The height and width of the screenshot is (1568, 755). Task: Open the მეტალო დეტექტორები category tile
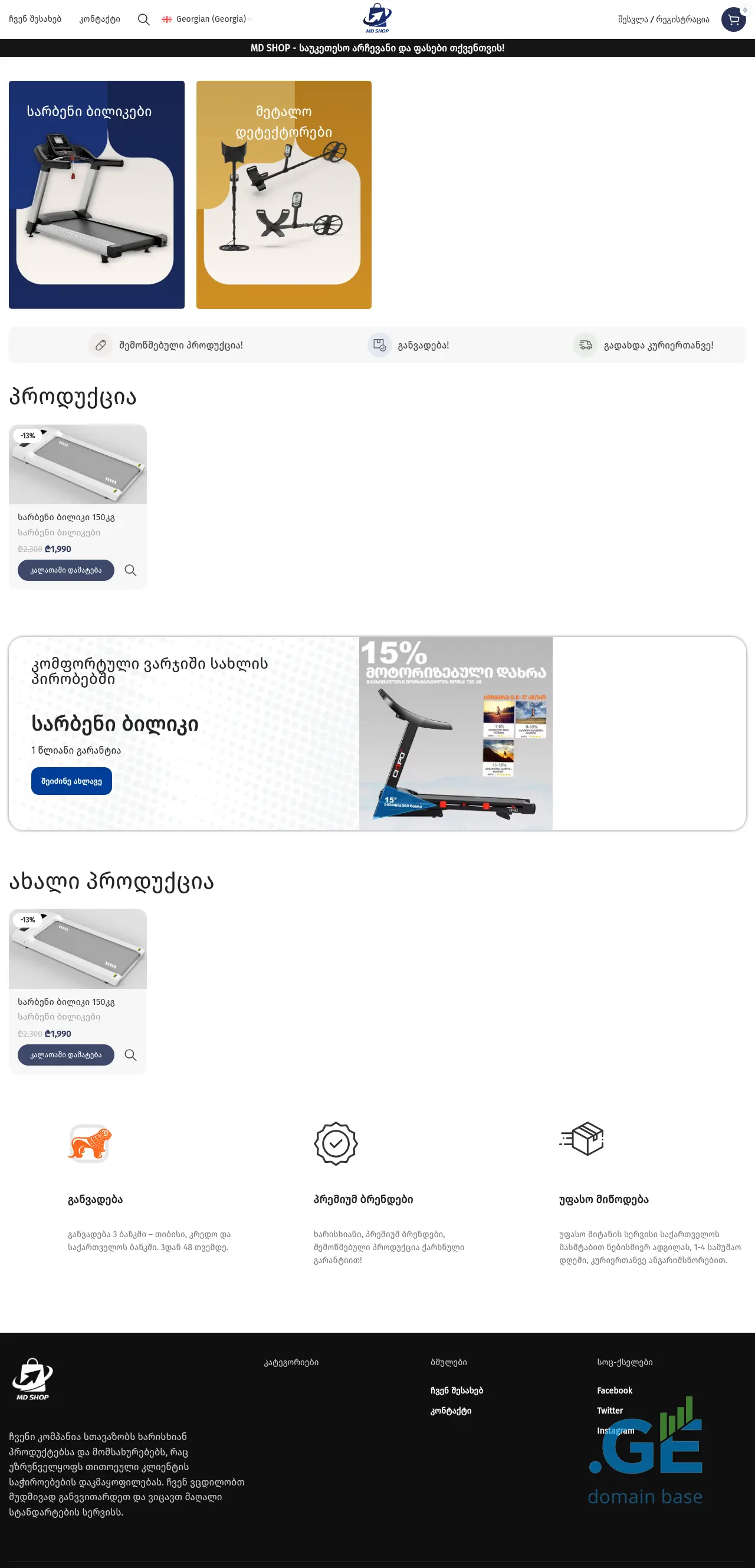(x=284, y=195)
